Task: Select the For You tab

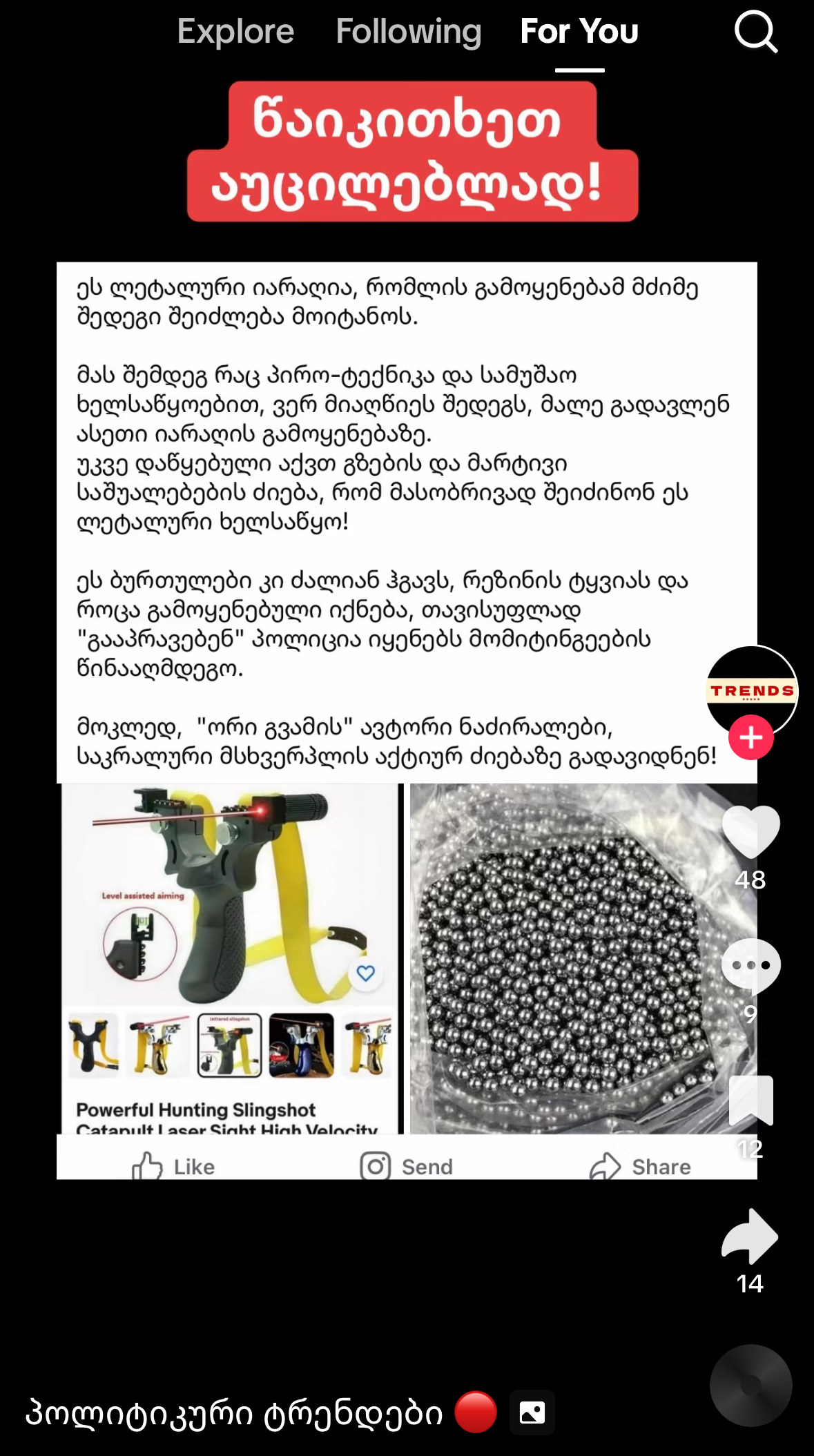Action: point(579,32)
